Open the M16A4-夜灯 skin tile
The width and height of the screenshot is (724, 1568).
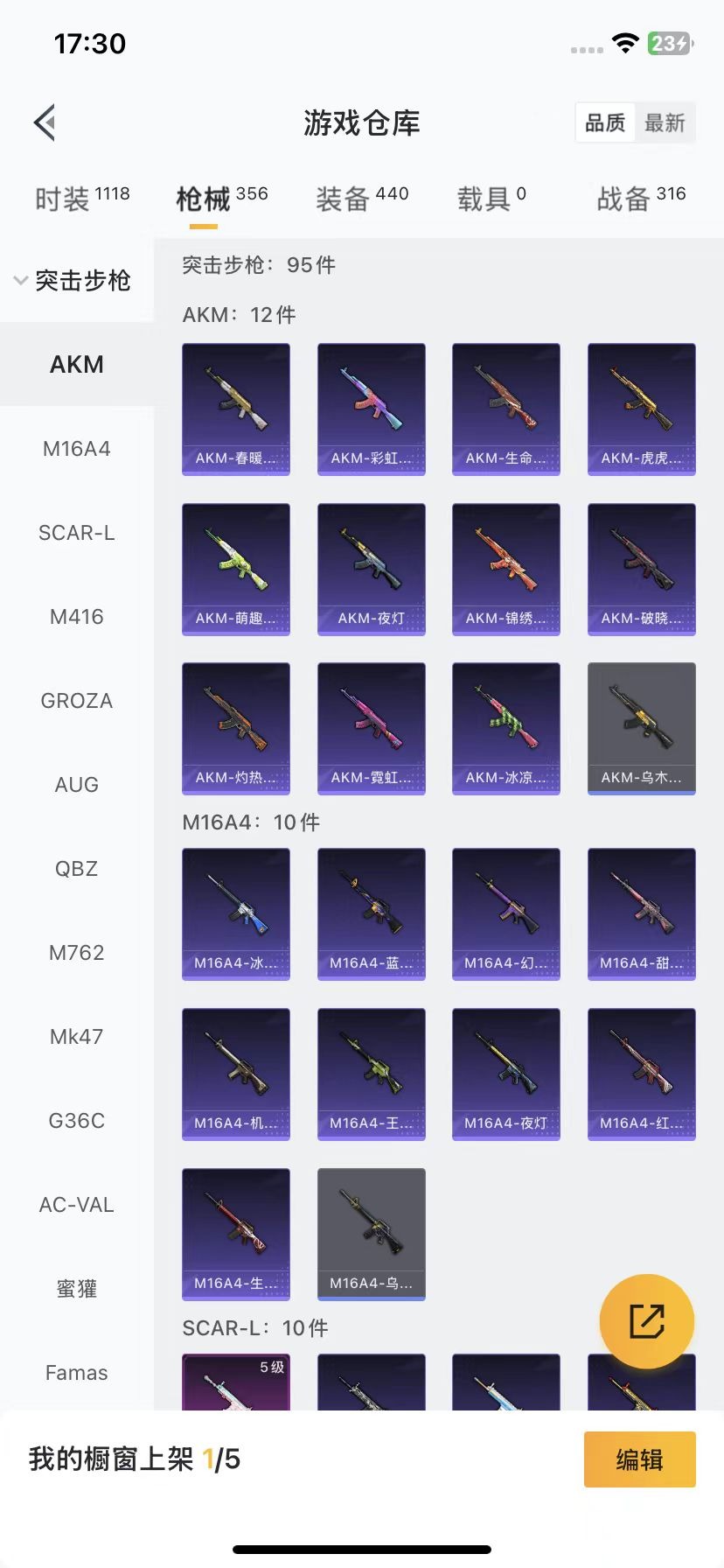[506, 1074]
